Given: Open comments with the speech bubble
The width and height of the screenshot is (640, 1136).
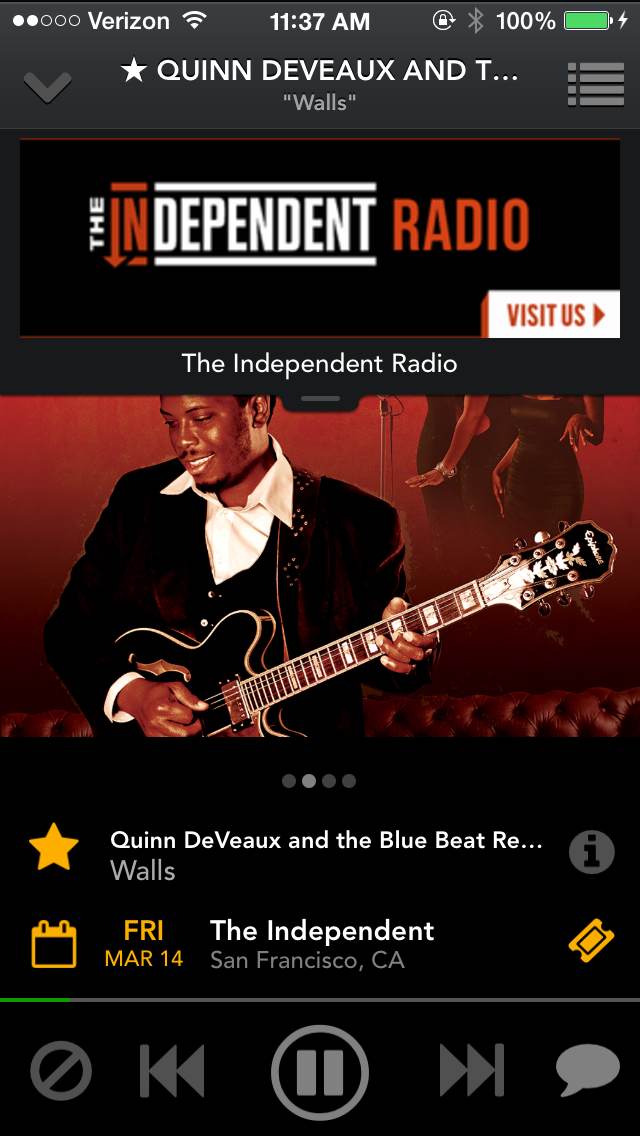Looking at the screenshot, I should click(x=588, y=1070).
